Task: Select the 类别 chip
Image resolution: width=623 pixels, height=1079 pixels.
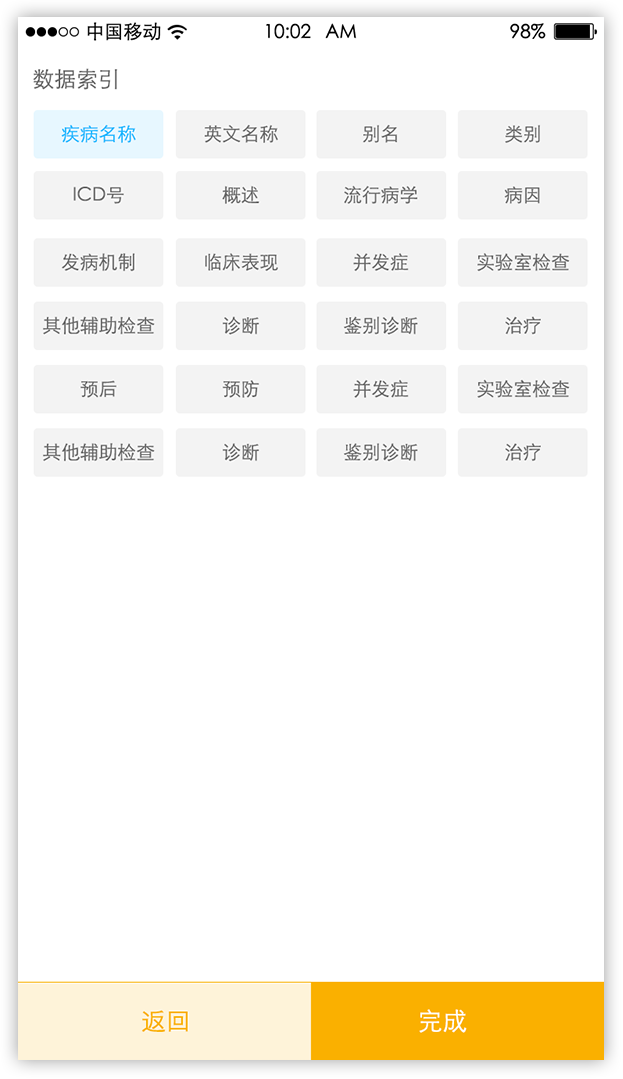Action: coord(522,134)
